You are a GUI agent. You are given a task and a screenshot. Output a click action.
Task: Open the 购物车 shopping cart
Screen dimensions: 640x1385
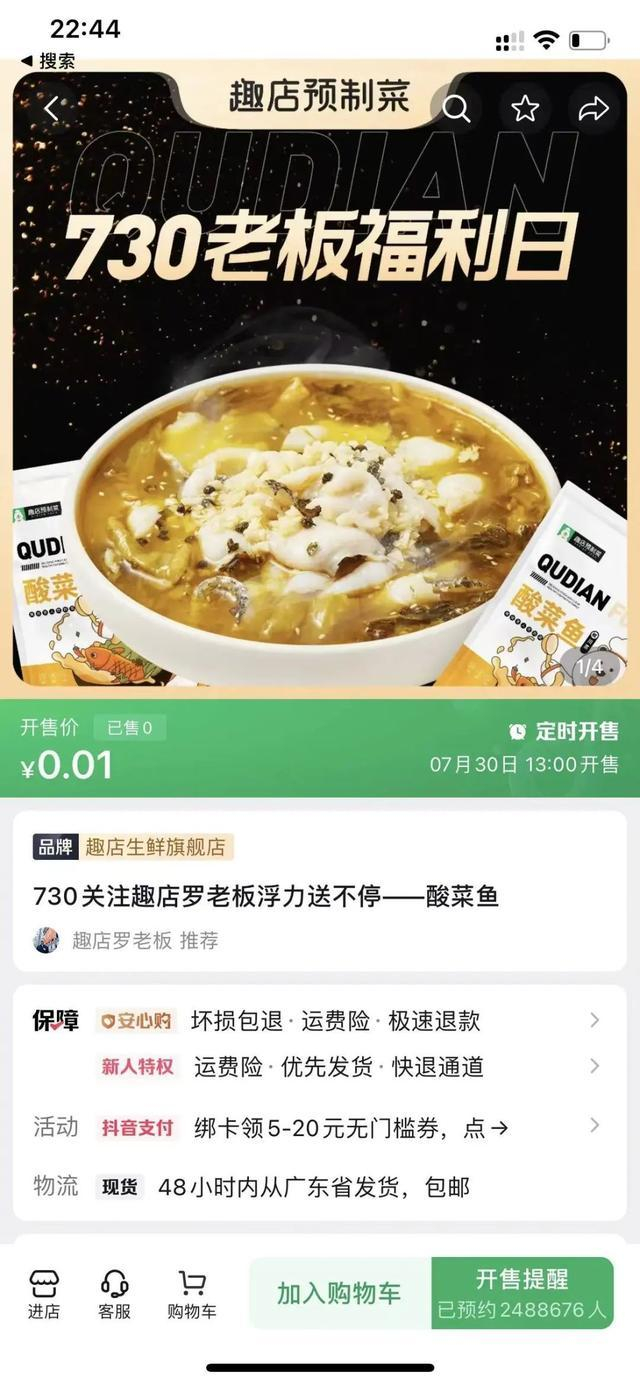191,1295
